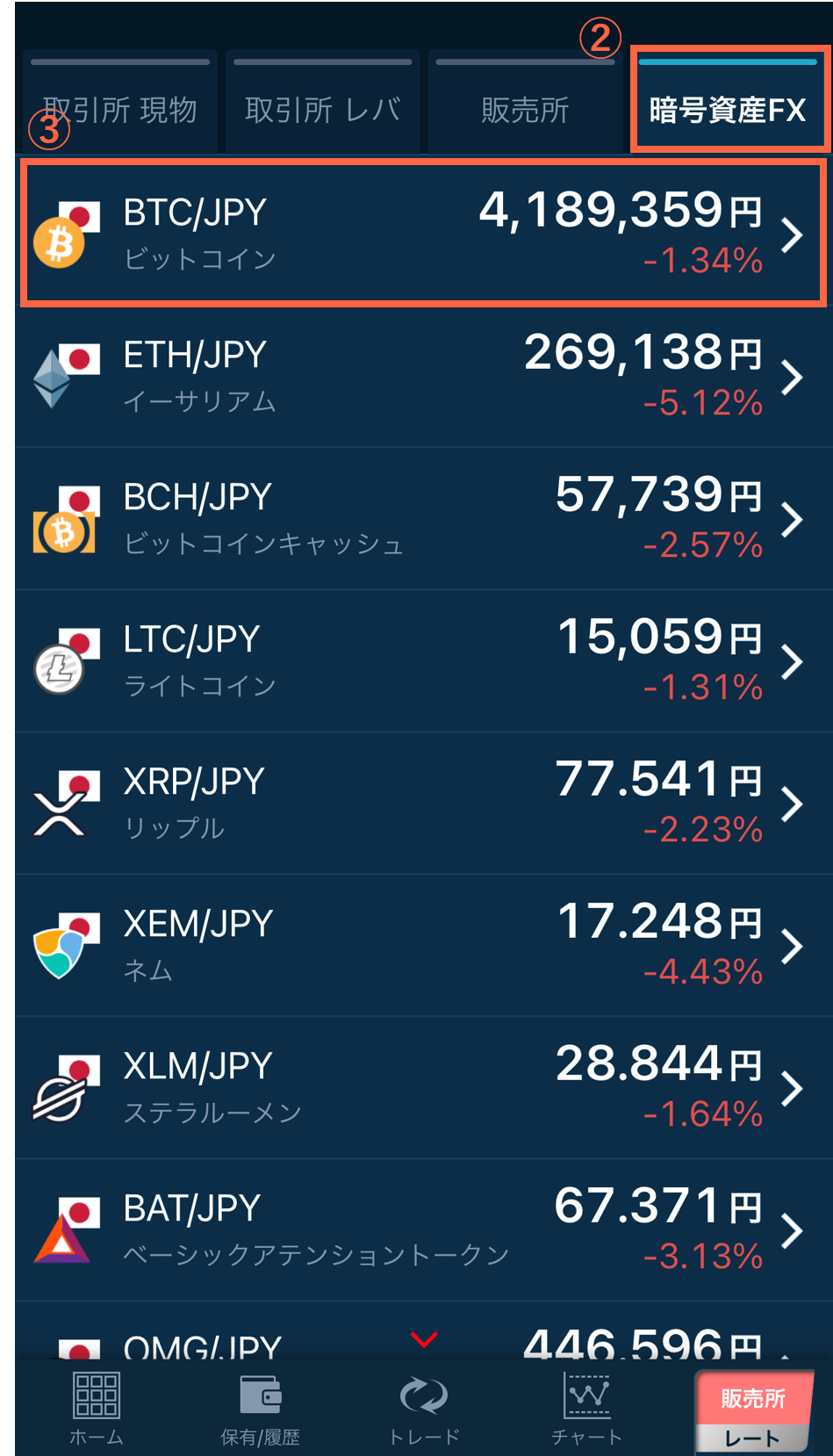Viewport: 833px width, 1456px height.
Task: Switch to the 取引所 レバ tab
Action: (x=322, y=102)
